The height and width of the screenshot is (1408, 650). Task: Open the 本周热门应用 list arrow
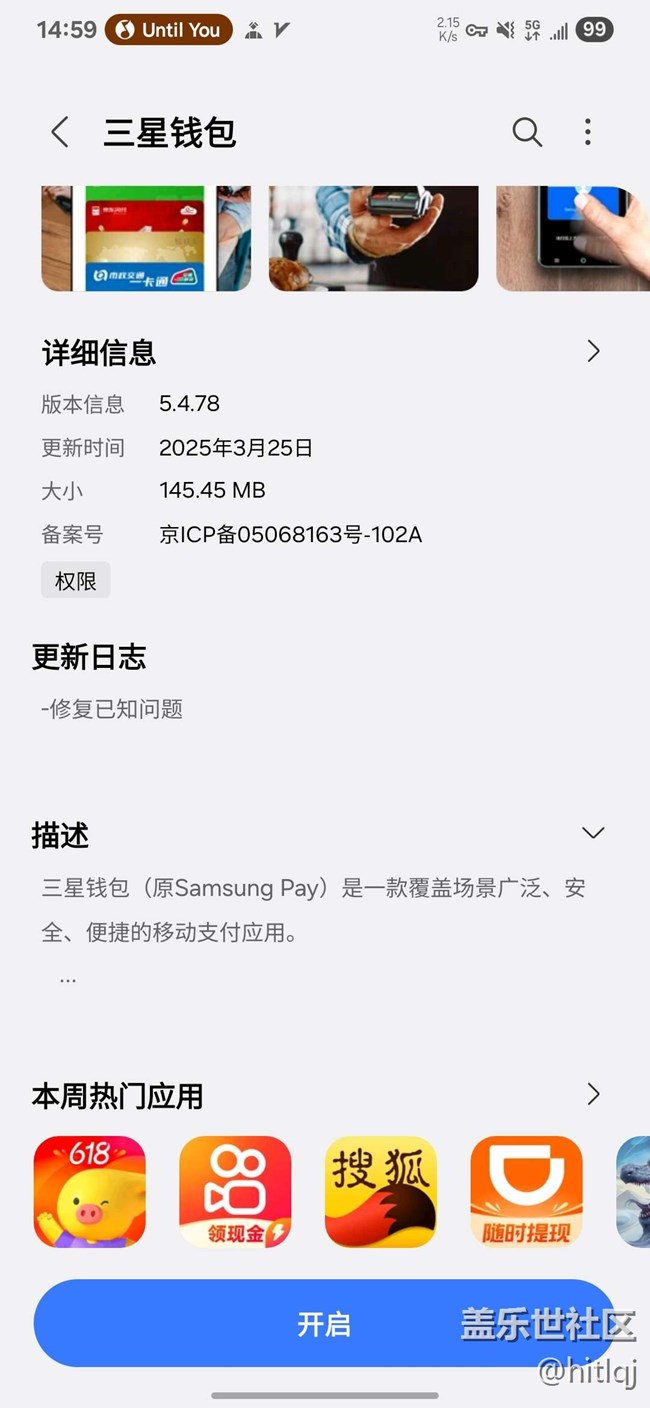[x=593, y=1094]
